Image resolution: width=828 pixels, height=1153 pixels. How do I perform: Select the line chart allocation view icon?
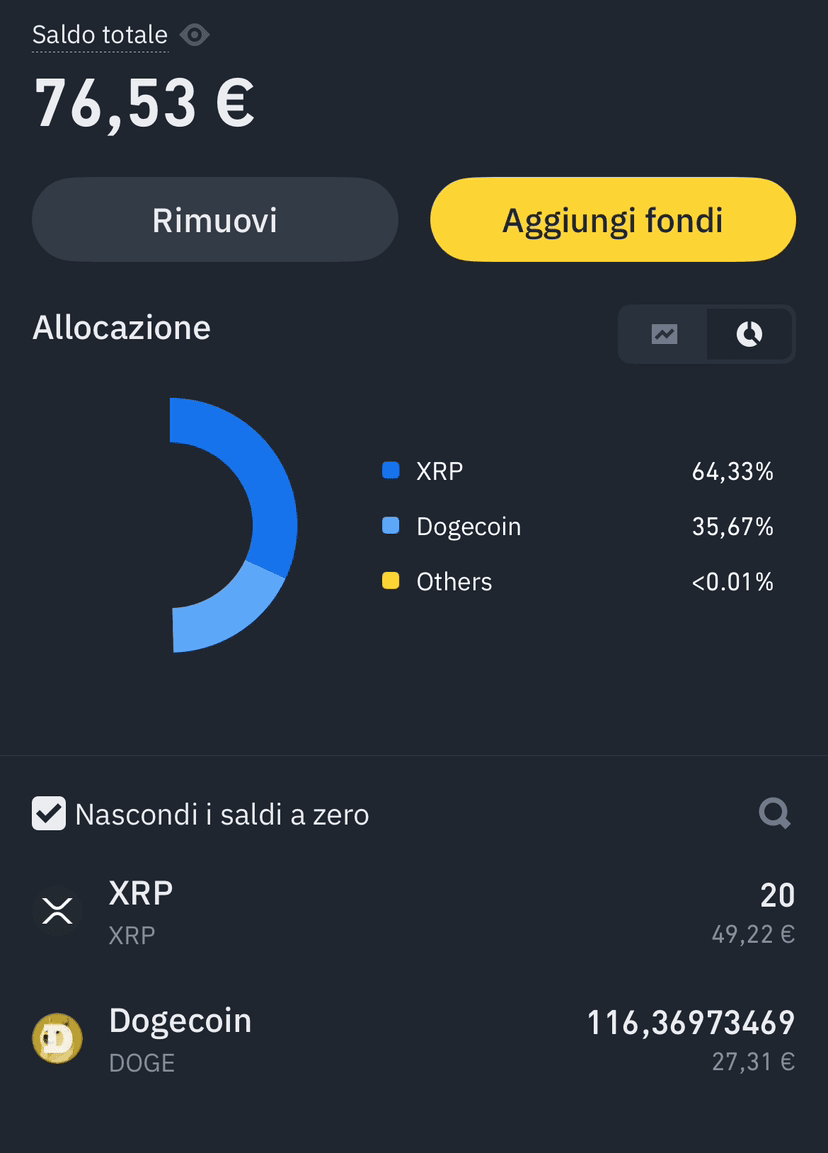click(663, 334)
